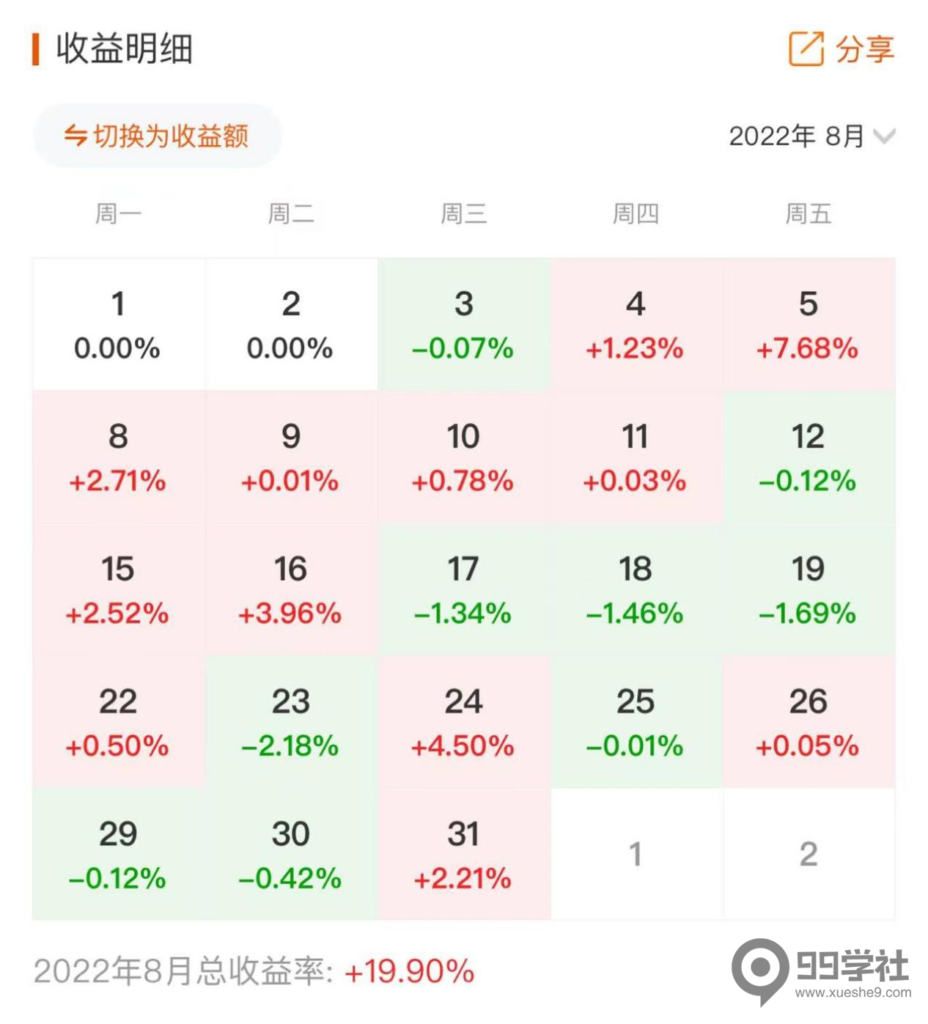928x1024 pixels.
Task: Click the 99学社 watermark logo
Action: tap(824, 965)
